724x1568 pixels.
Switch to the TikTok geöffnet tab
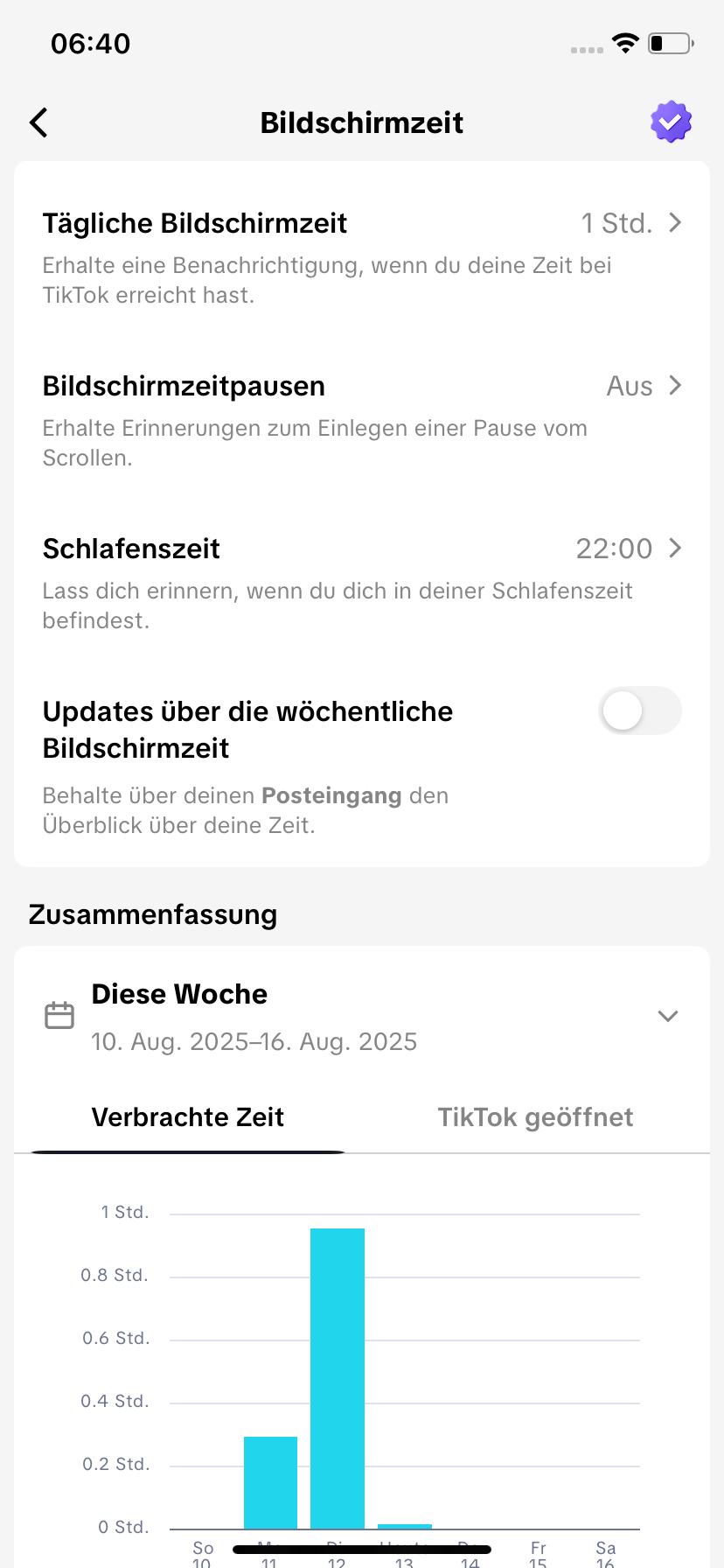pos(535,1117)
